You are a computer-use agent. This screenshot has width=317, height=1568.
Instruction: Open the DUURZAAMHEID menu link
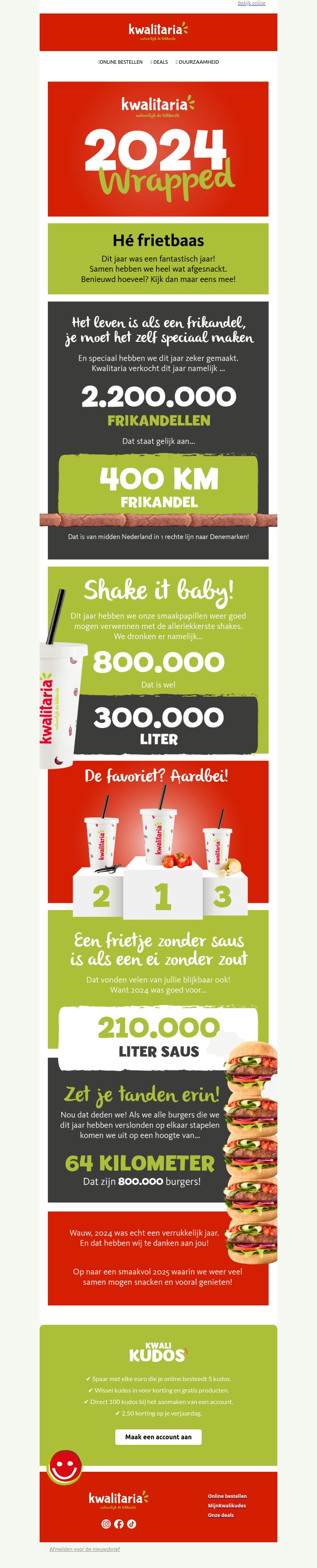click(198, 62)
